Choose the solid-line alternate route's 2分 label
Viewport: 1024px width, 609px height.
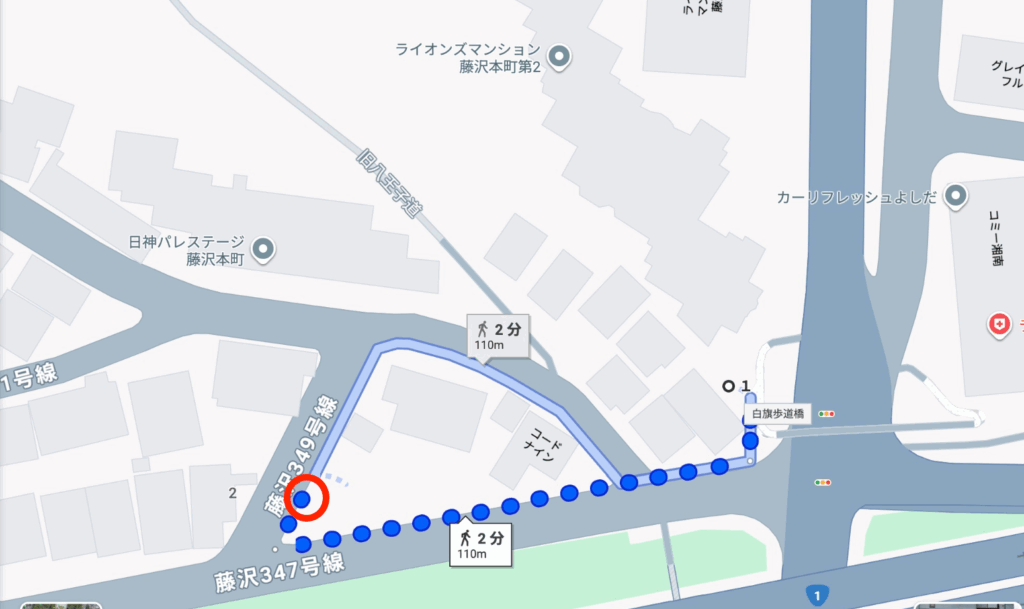coord(498,333)
